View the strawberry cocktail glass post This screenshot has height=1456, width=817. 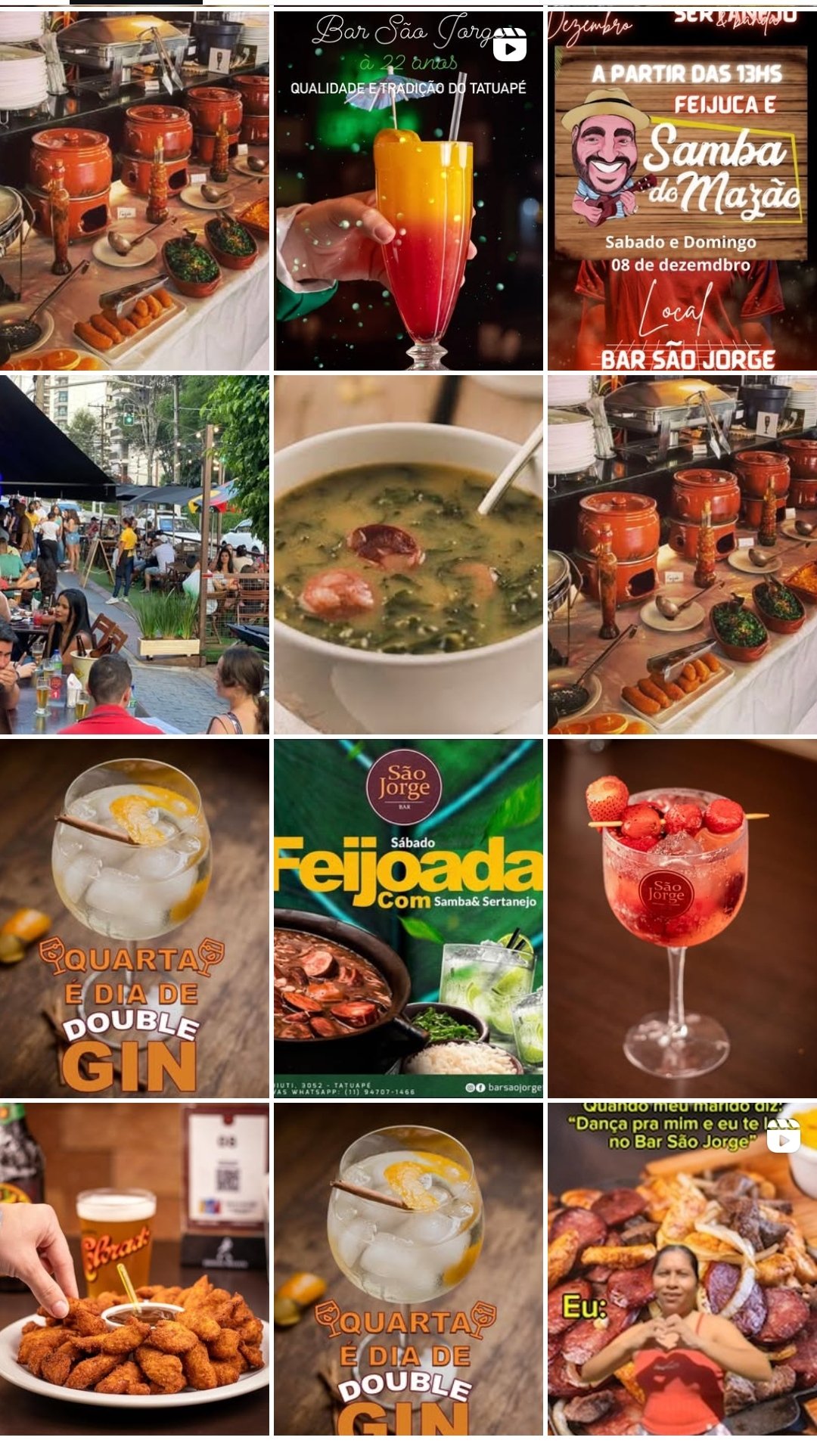click(682, 918)
